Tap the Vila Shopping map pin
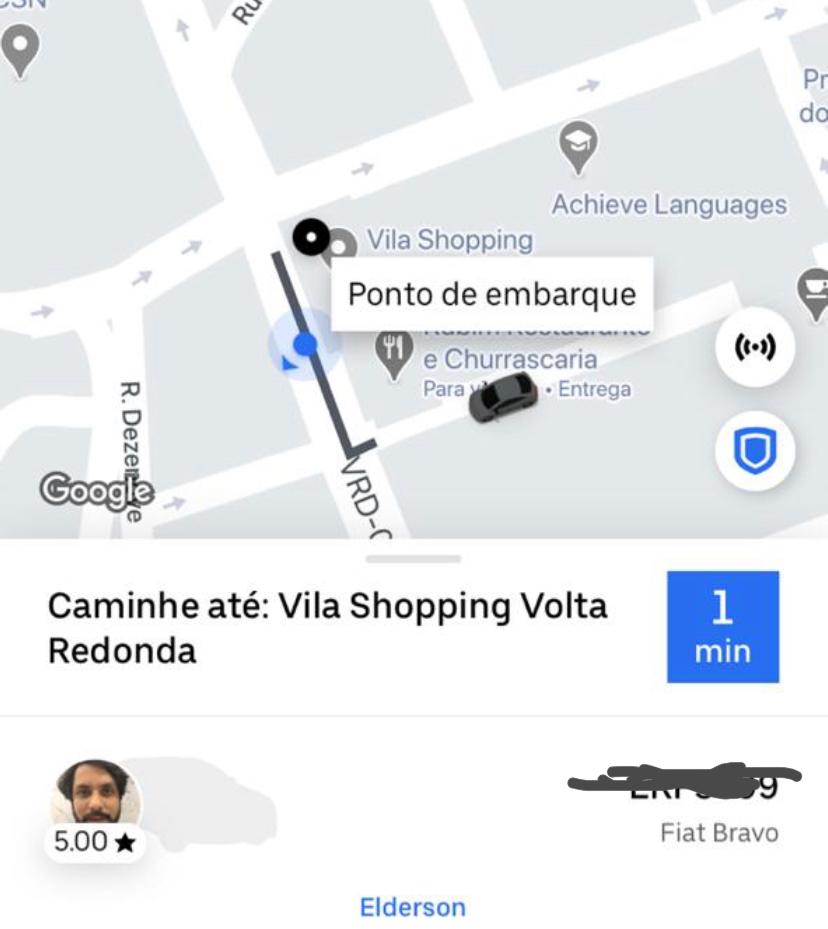 tap(343, 244)
